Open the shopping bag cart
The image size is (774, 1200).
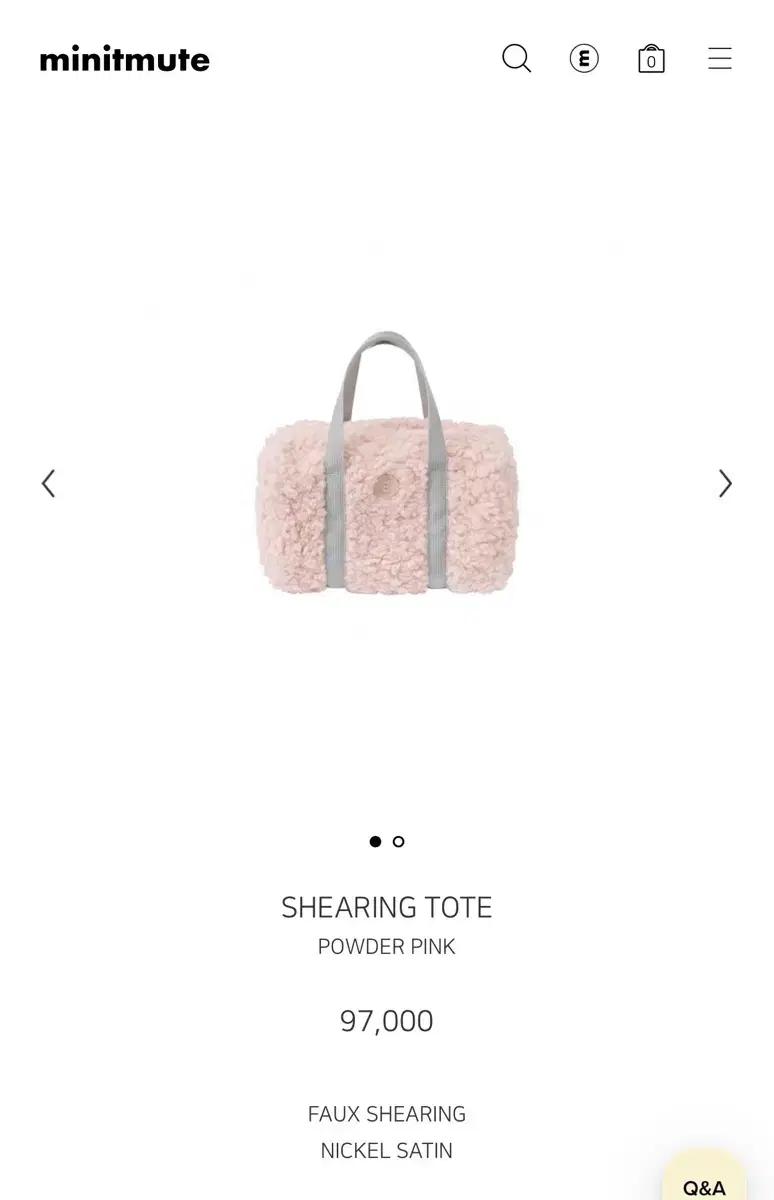(x=651, y=59)
